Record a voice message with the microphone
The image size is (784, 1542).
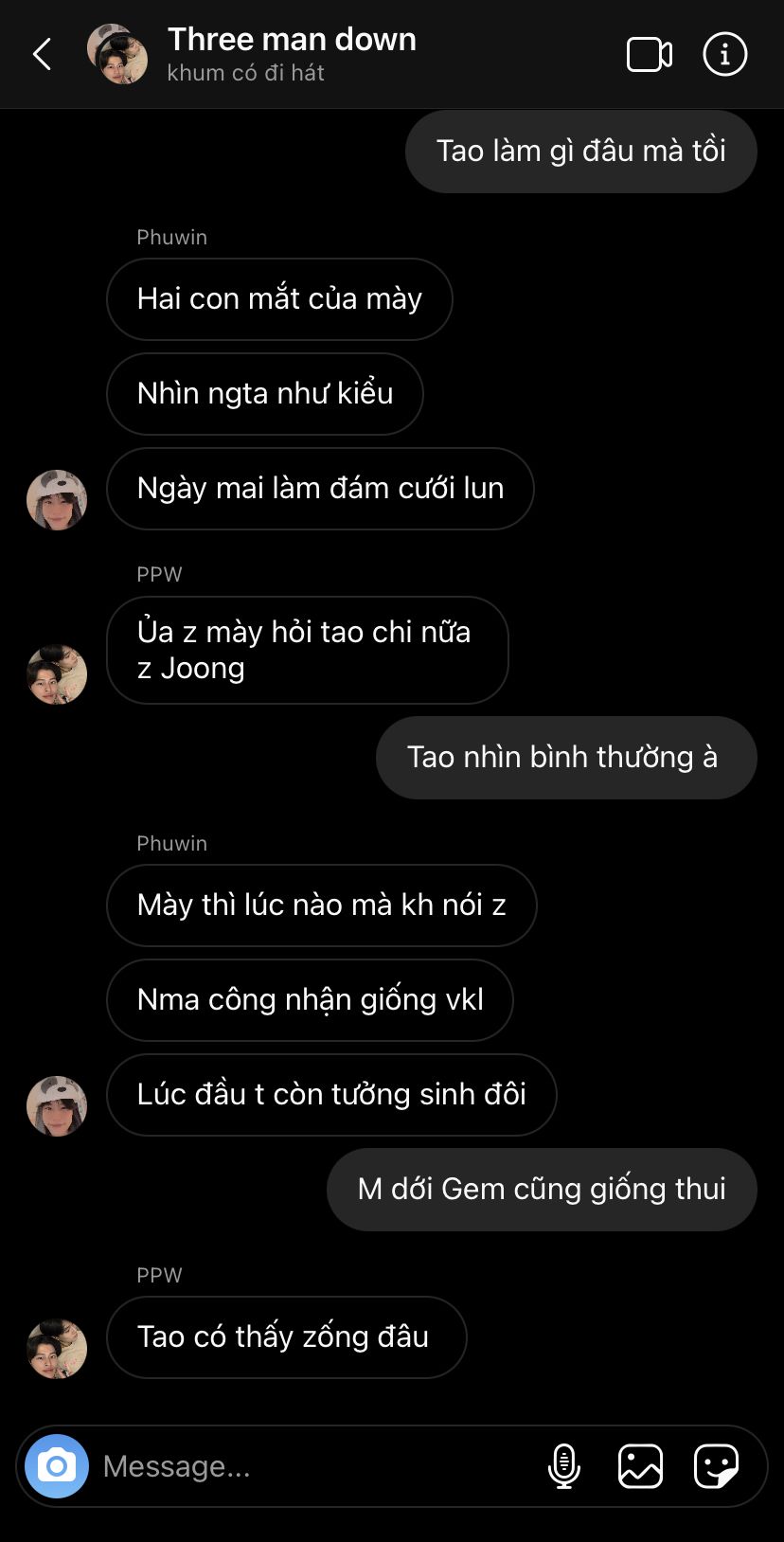(564, 1466)
